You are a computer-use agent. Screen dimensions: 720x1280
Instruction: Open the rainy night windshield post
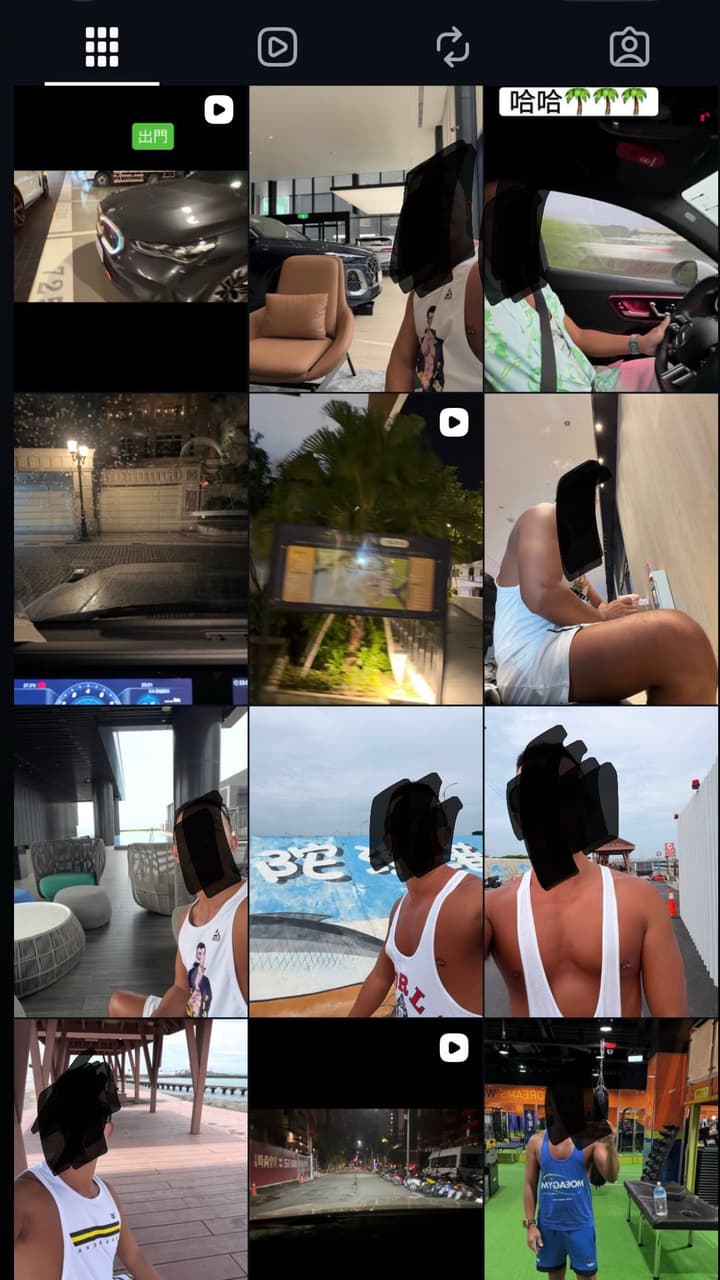pyautogui.click(x=131, y=549)
